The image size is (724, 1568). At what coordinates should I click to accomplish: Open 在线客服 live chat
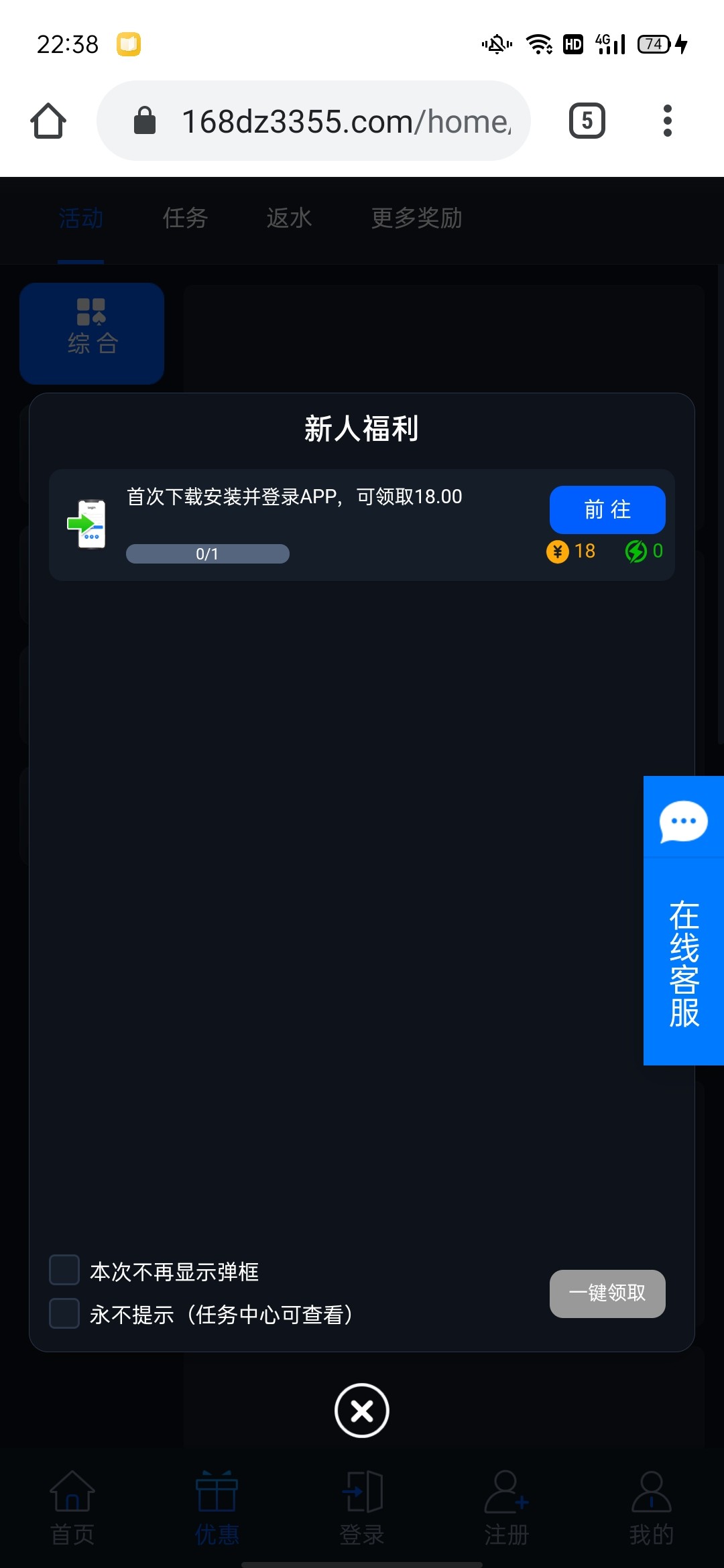pos(683,920)
